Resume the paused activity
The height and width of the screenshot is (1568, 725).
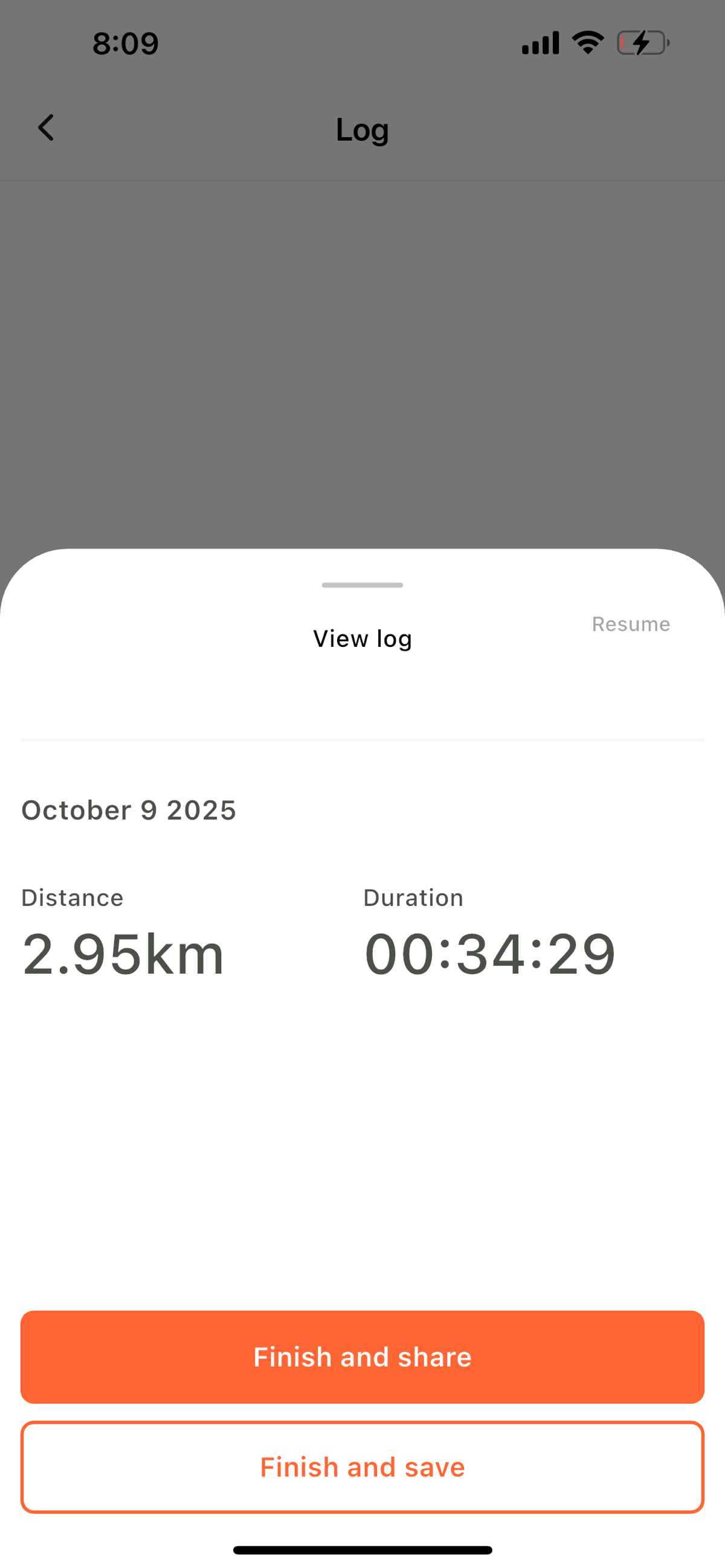(x=631, y=624)
